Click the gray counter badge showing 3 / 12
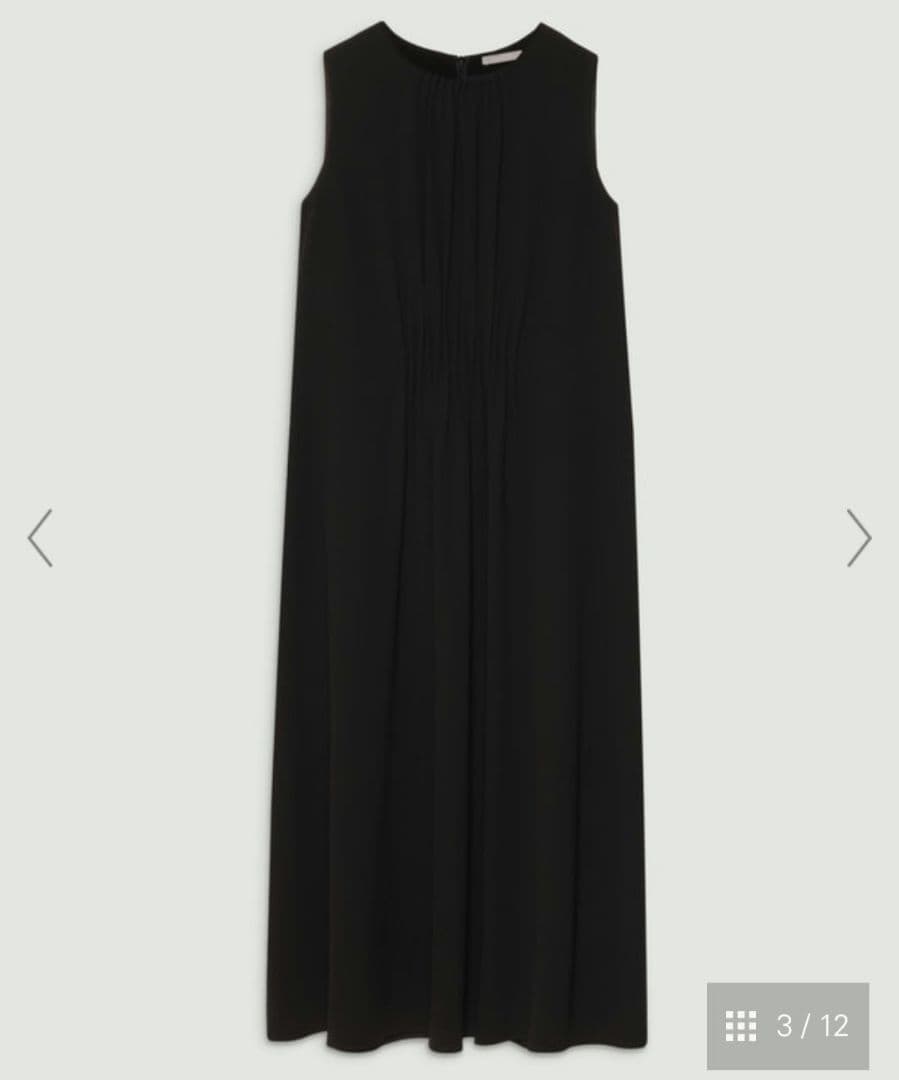Image resolution: width=899 pixels, height=1080 pixels. click(x=790, y=1022)
